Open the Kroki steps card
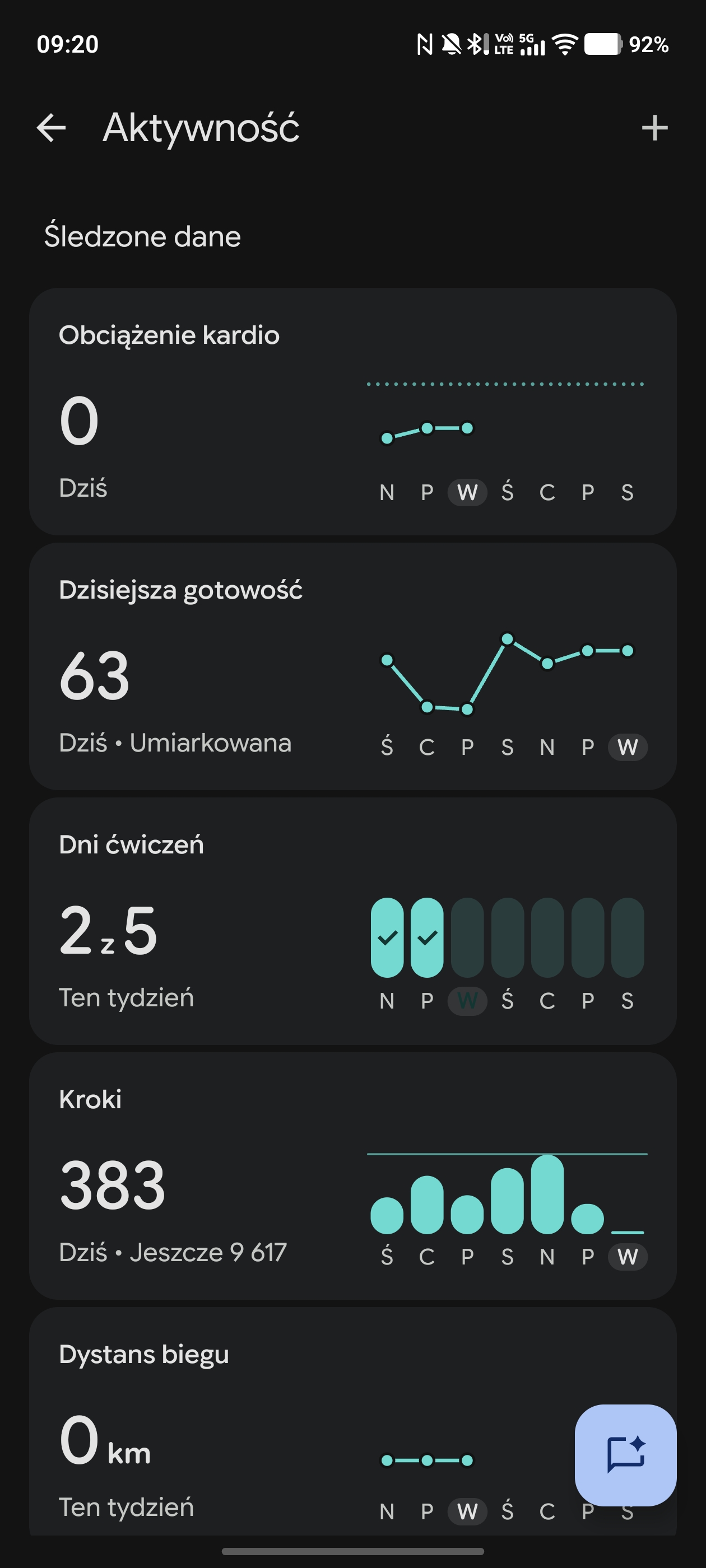 [352, 1176]
